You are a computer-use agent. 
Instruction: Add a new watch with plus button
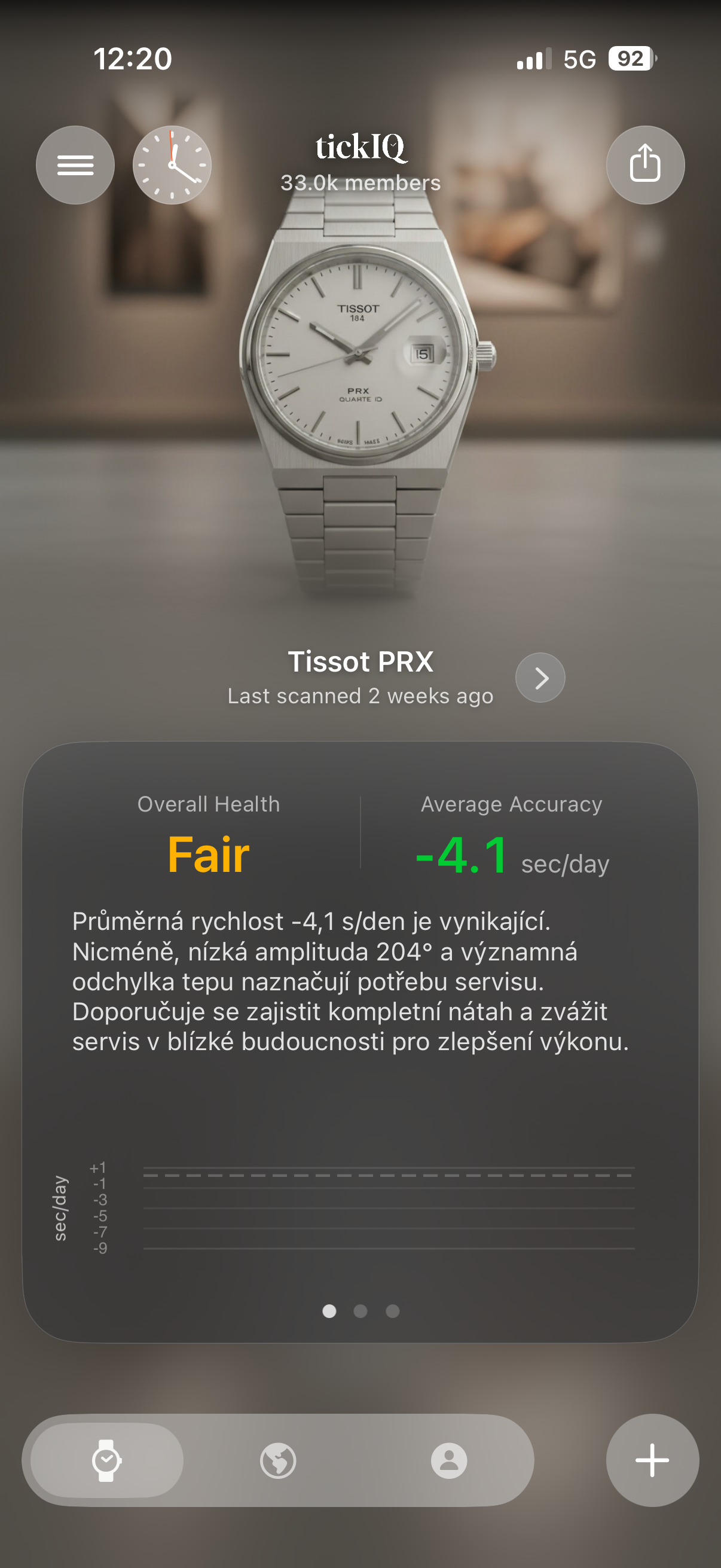point(652,1460)
